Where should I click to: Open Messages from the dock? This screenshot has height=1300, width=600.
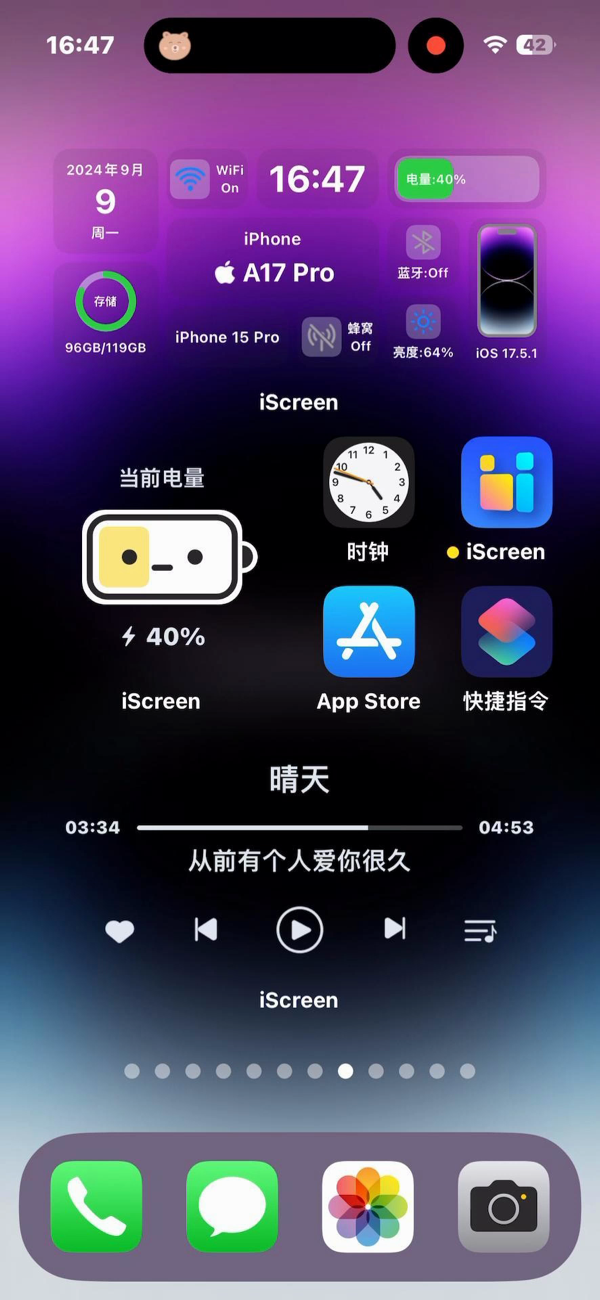(x=232, y=1206)
